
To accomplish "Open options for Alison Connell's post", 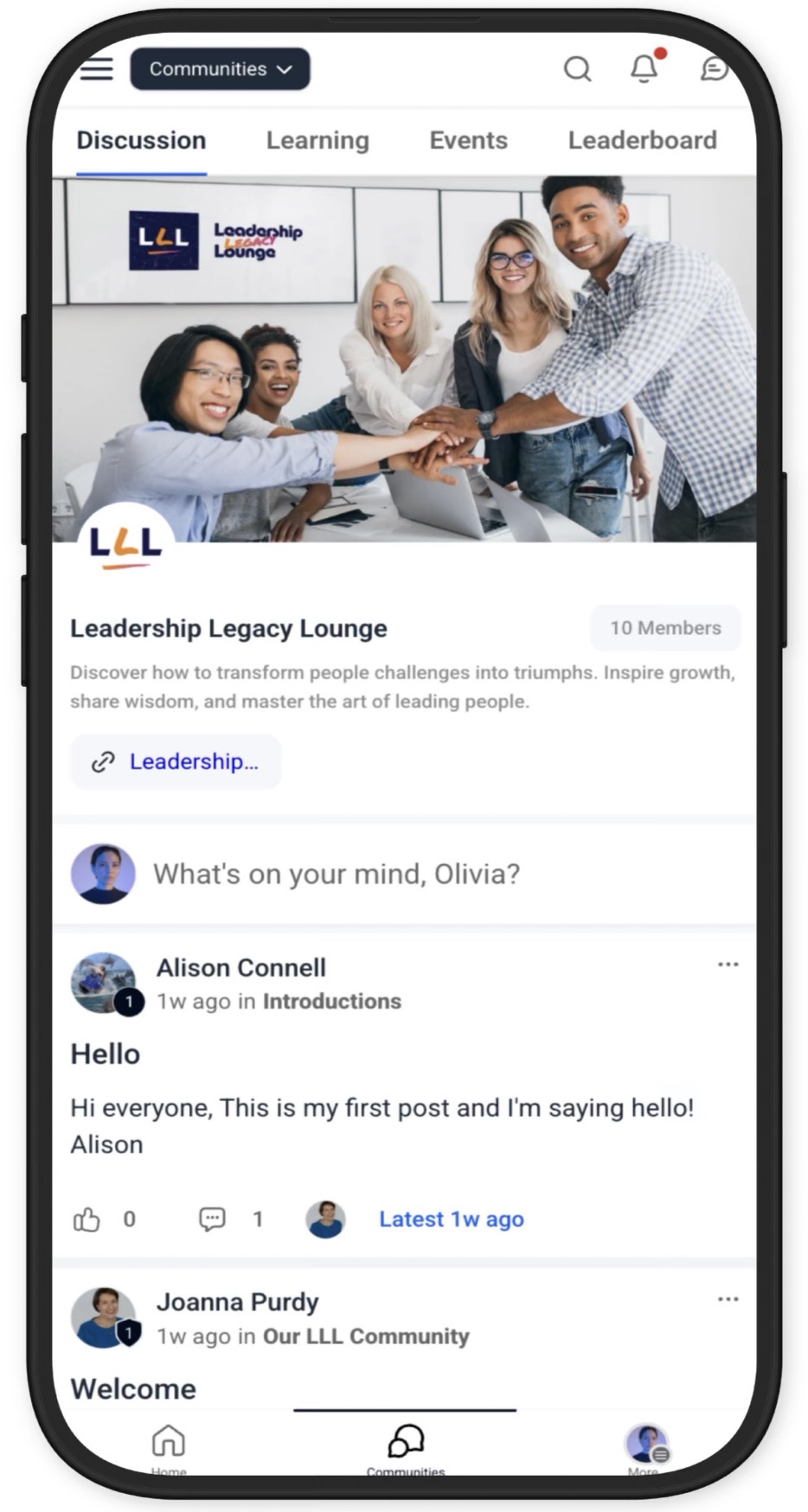I will (x=728, y=964).
